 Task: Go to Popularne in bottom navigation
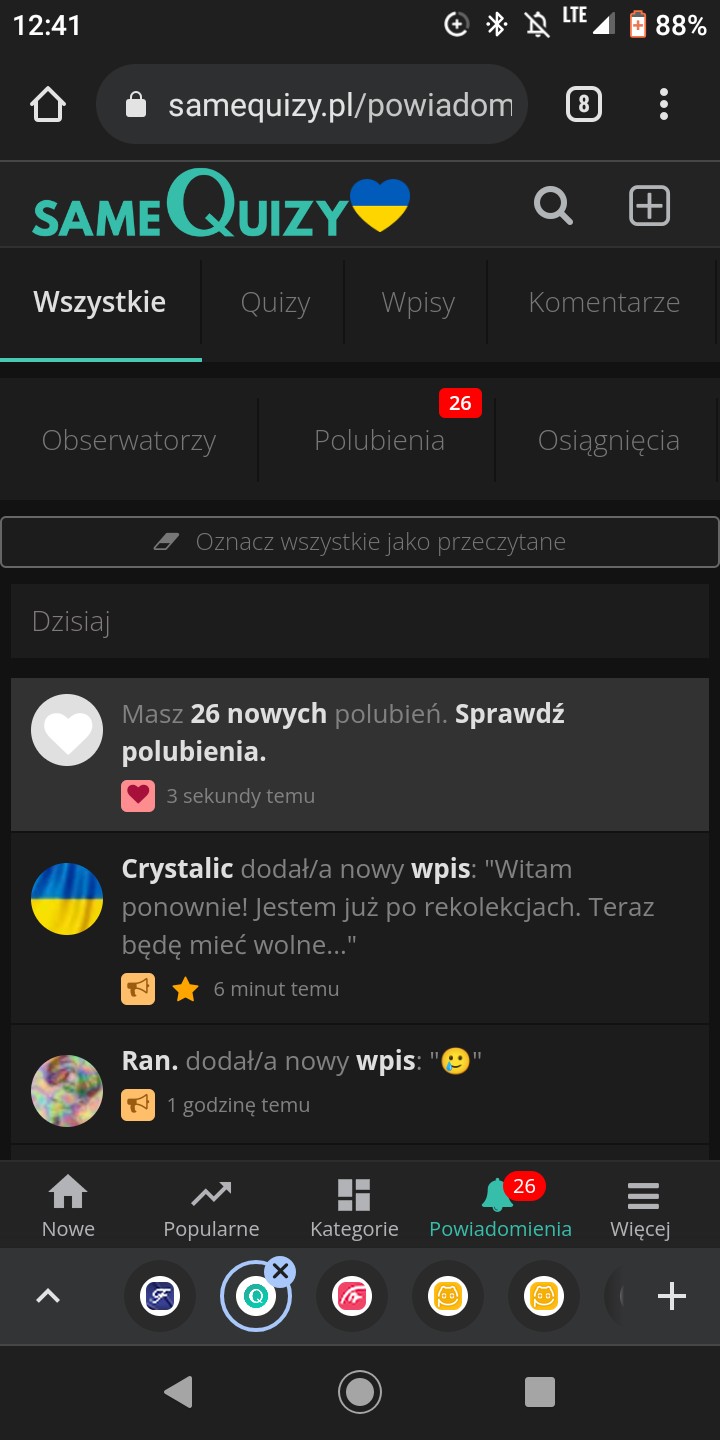[x=211, y=1207]
